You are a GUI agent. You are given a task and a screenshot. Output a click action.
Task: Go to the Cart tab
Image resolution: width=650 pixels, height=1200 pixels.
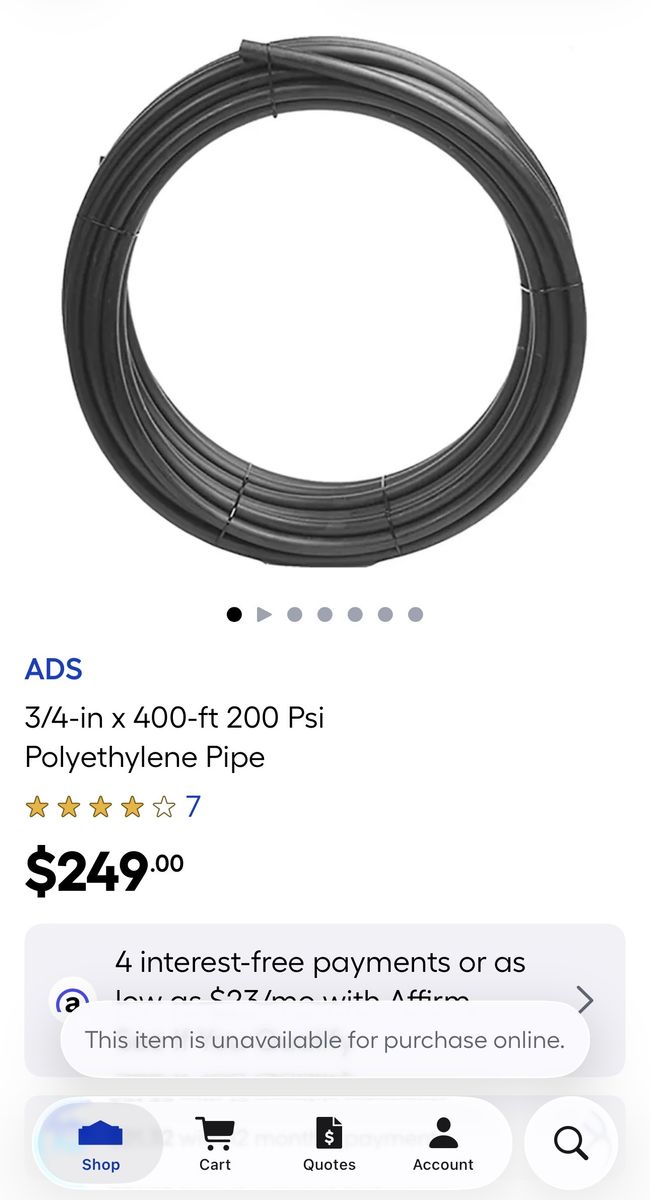point(214,1145)
